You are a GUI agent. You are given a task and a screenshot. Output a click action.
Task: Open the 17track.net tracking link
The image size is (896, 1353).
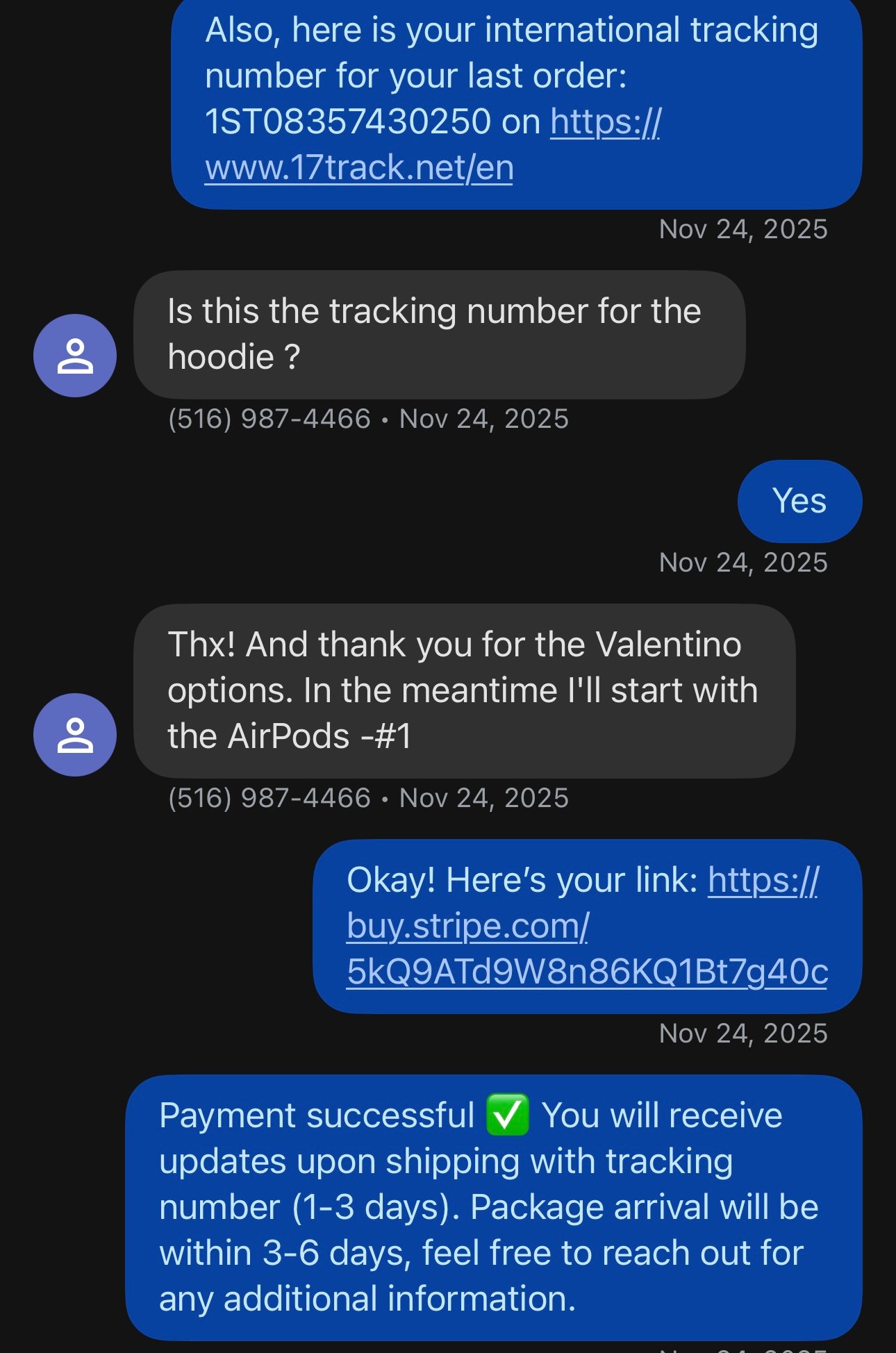point(358,168)
